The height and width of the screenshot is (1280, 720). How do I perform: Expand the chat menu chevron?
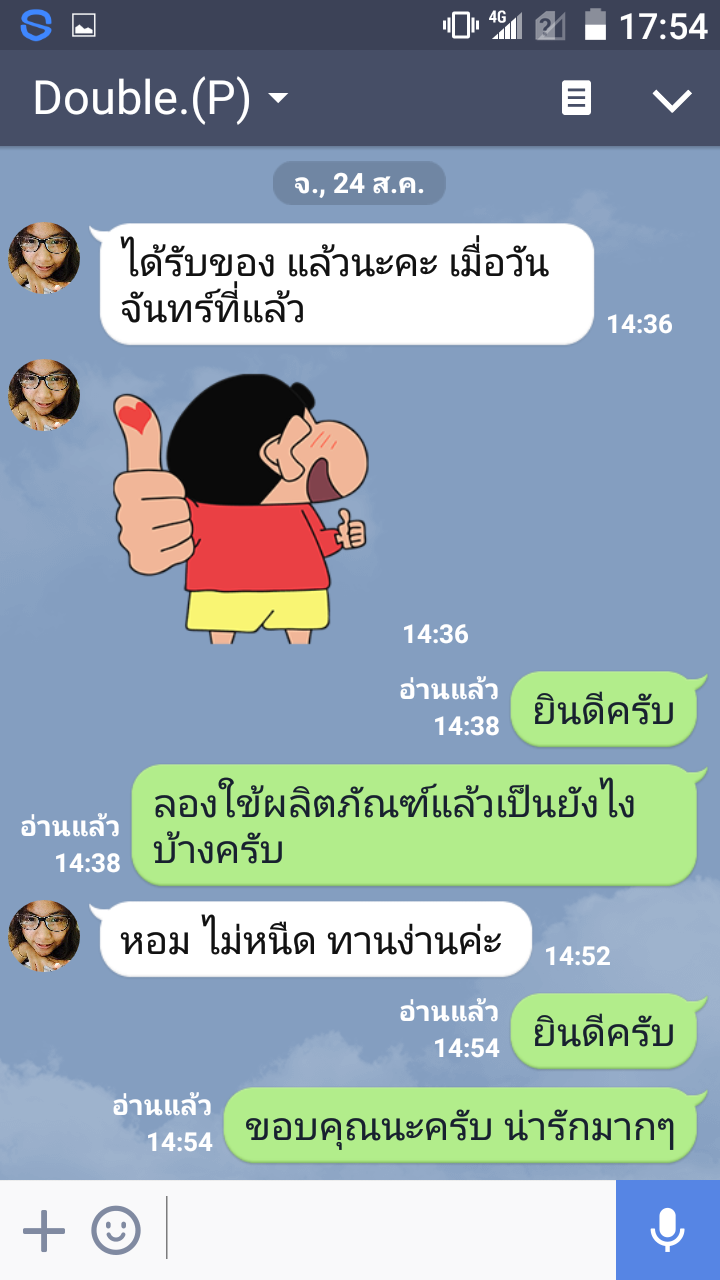tap(671, 99)
